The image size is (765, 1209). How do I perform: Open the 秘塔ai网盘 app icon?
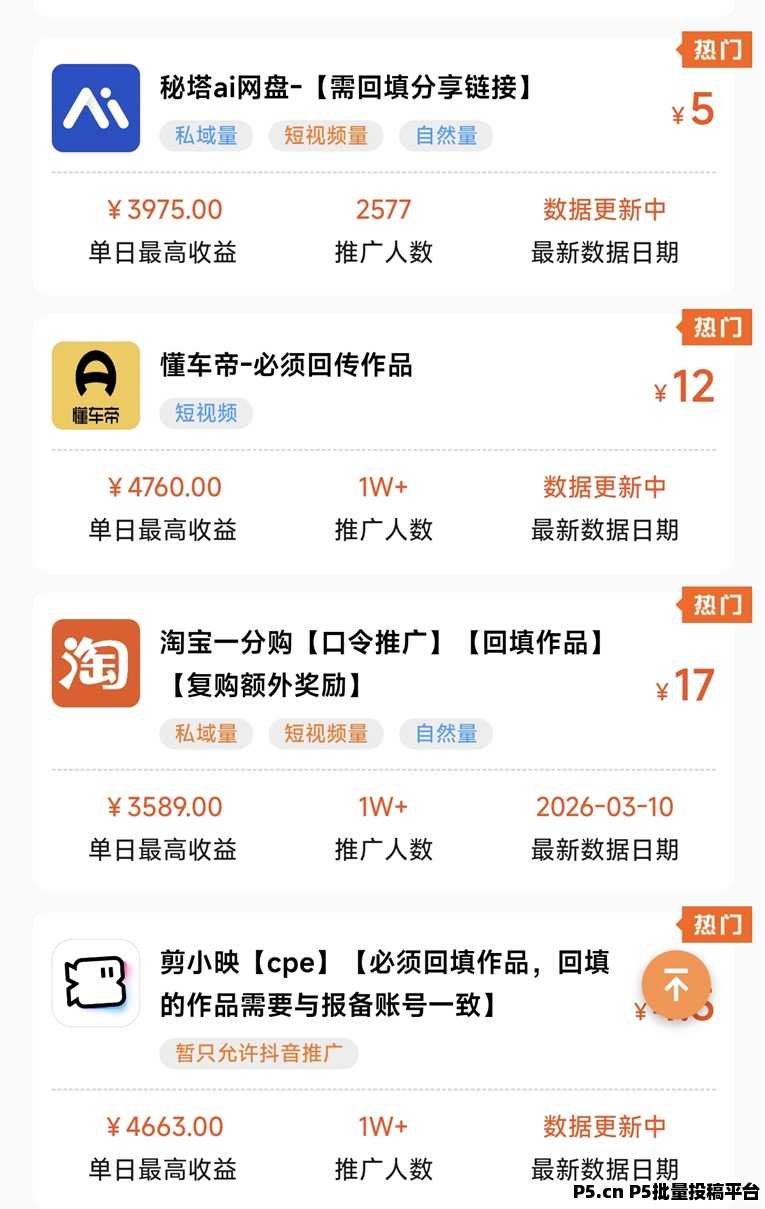coord(95,105)
